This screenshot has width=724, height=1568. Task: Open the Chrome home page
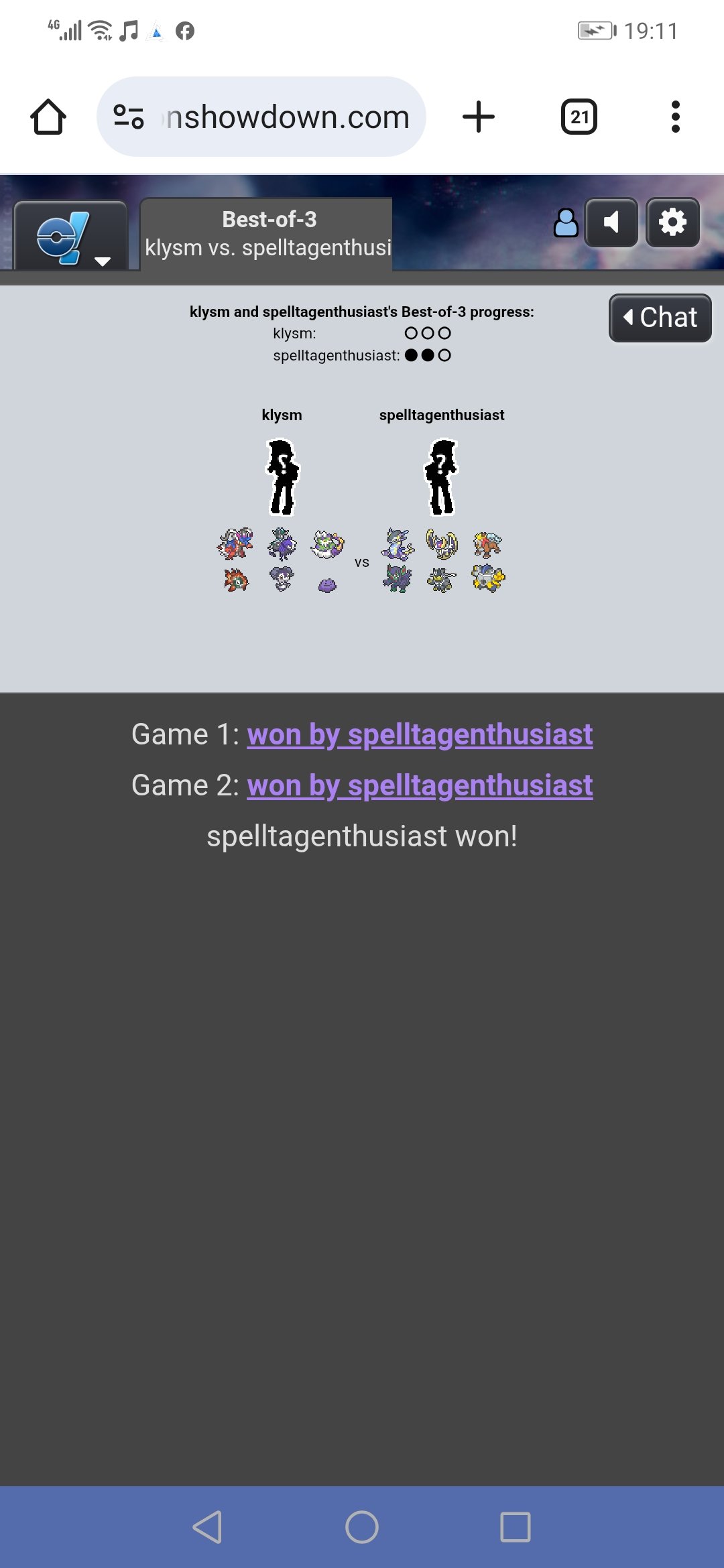click(x=48, y=117)
